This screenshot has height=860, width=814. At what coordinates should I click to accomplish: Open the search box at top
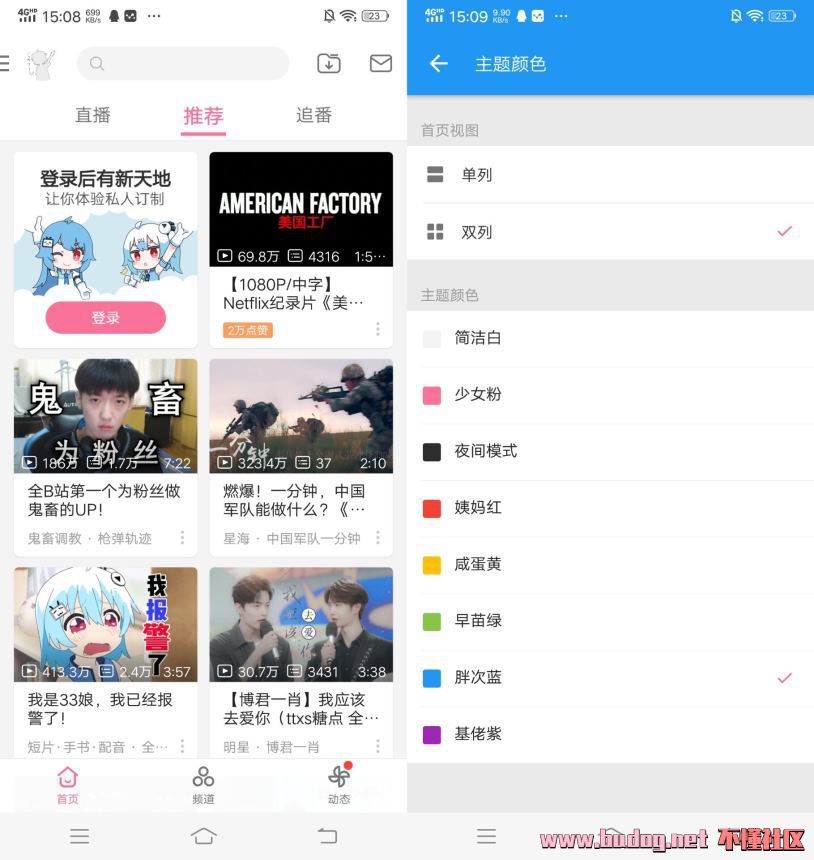pyautogui.click(x=182, y=64)
